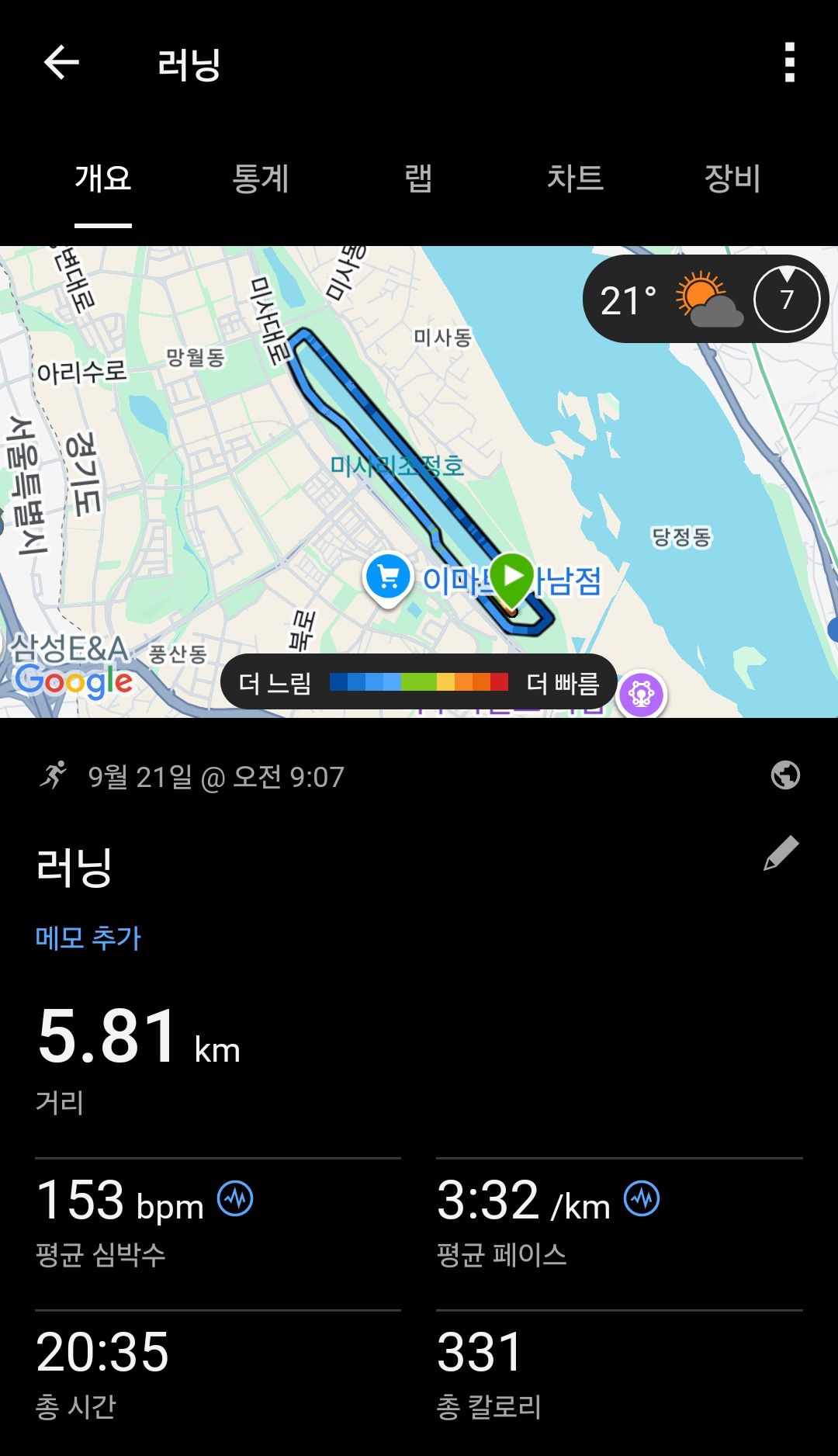The height and width of the screenshot is (1456, 838).
Task: Tap the heart rate chart icon beside 153 bpm
Action: 235,1199
